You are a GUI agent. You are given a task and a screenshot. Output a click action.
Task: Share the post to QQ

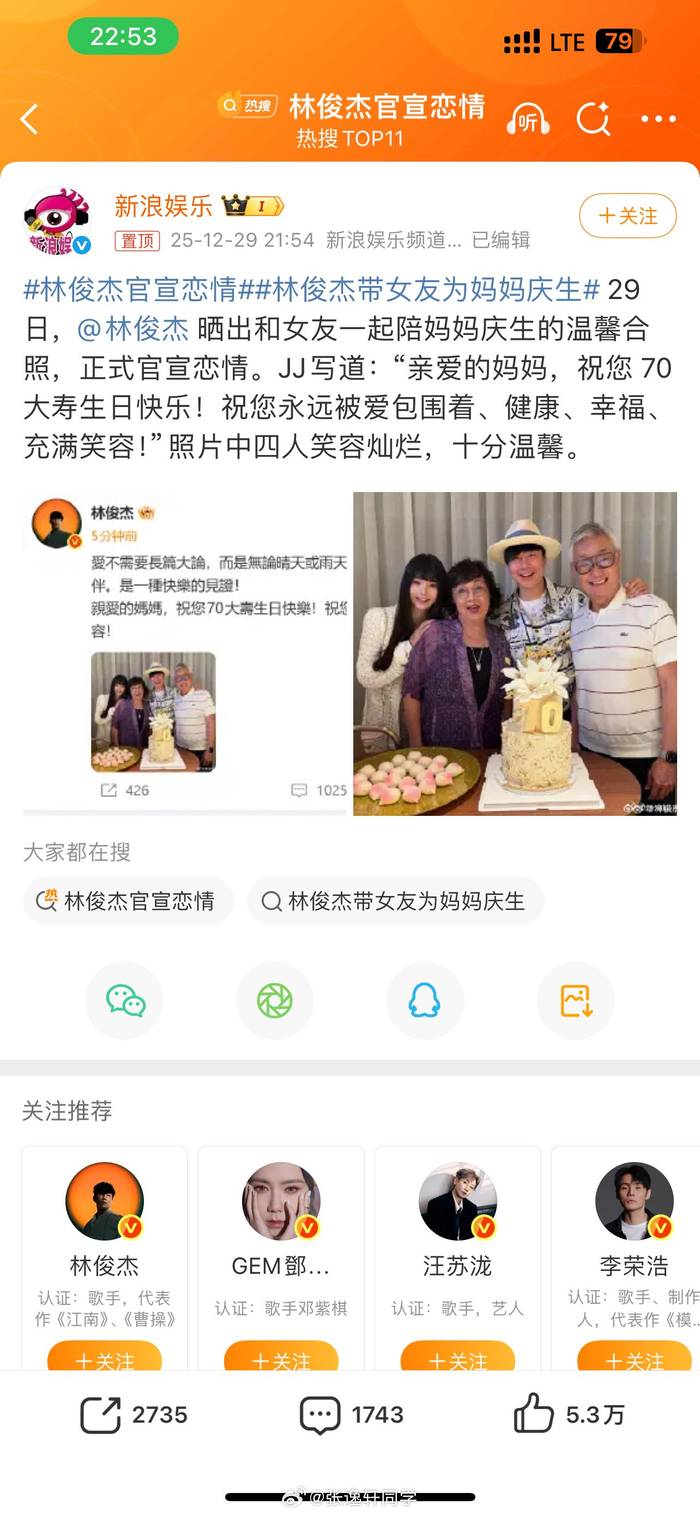(425, 1000)
